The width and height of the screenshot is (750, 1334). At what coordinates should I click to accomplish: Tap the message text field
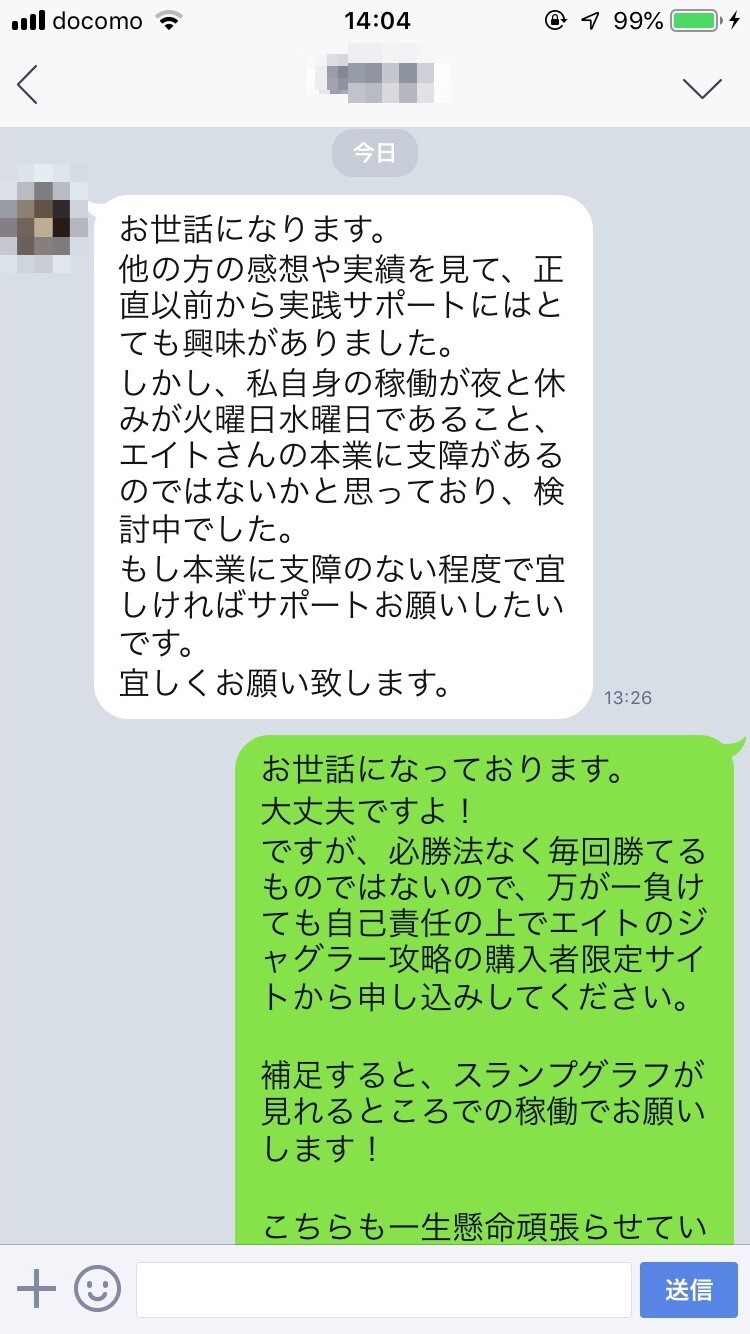click(383, 1289)
